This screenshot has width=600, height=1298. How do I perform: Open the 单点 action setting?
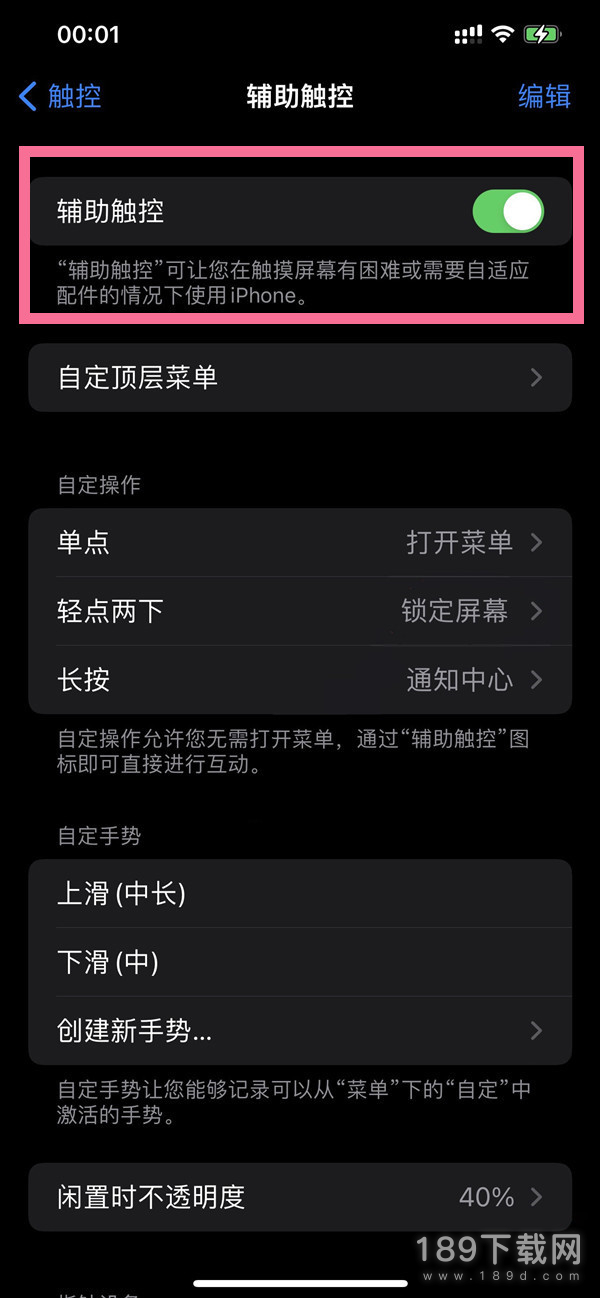pos(300,542)
